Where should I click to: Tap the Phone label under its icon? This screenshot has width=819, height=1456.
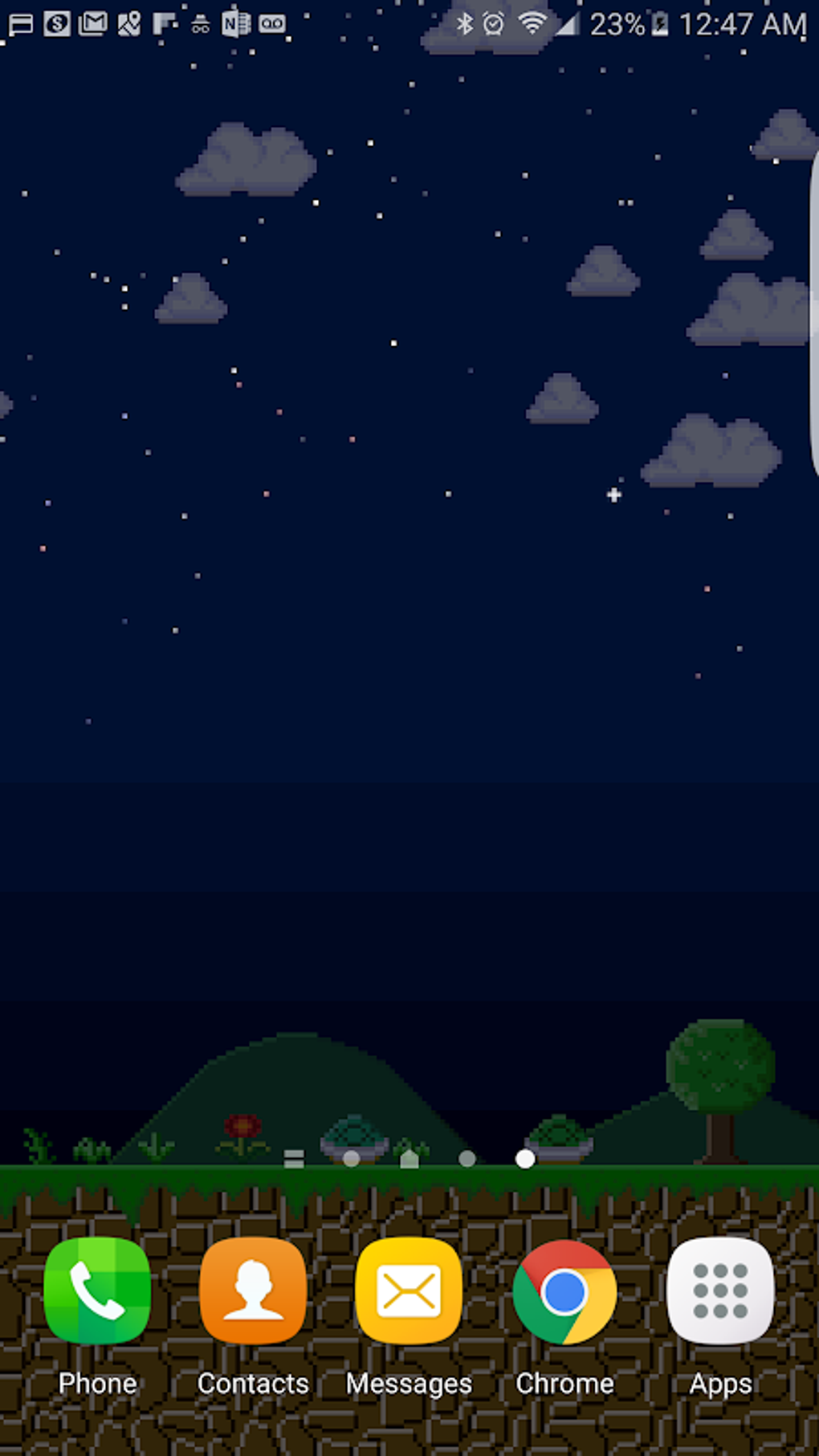pyautogui.click(x=96, y=1383)
